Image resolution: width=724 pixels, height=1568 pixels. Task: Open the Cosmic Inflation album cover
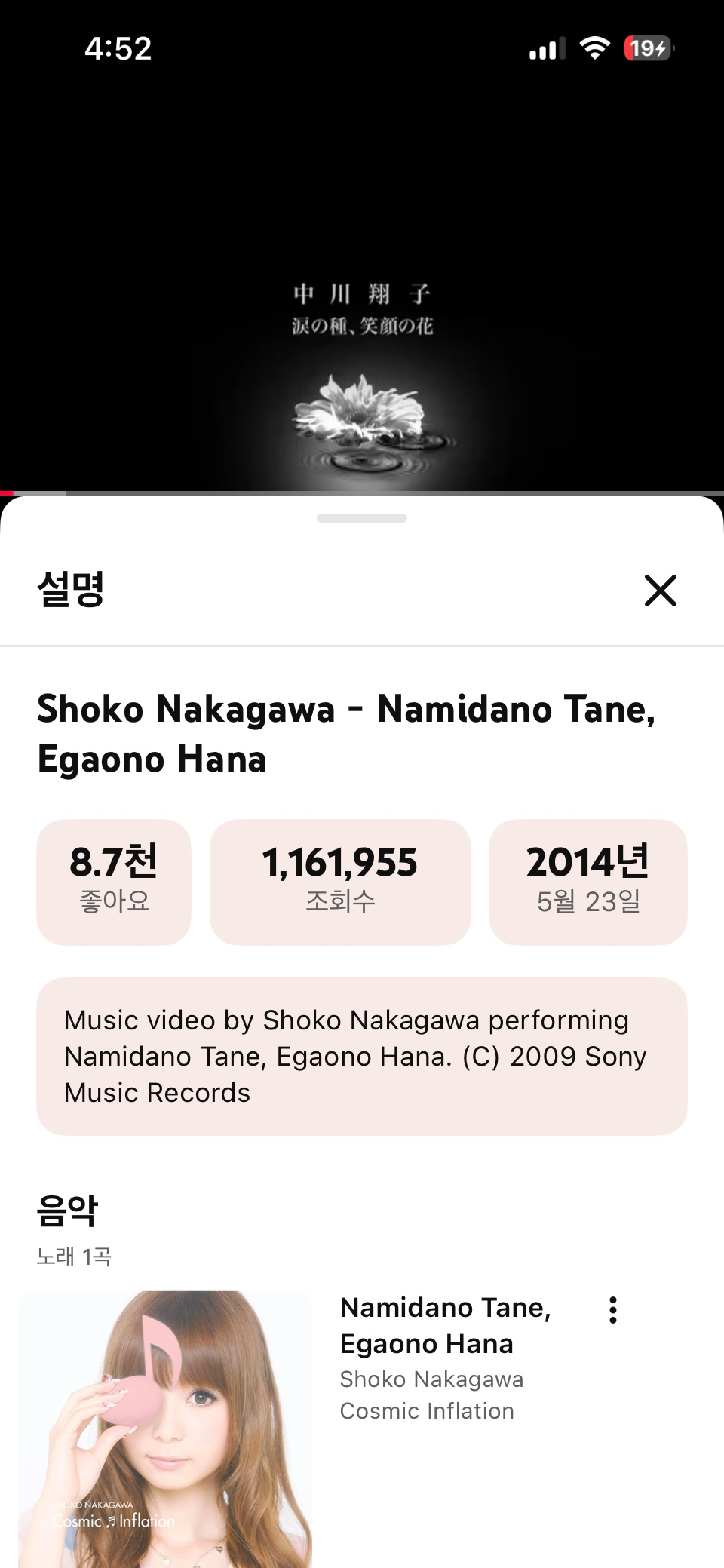click(x=165, y=1428)
